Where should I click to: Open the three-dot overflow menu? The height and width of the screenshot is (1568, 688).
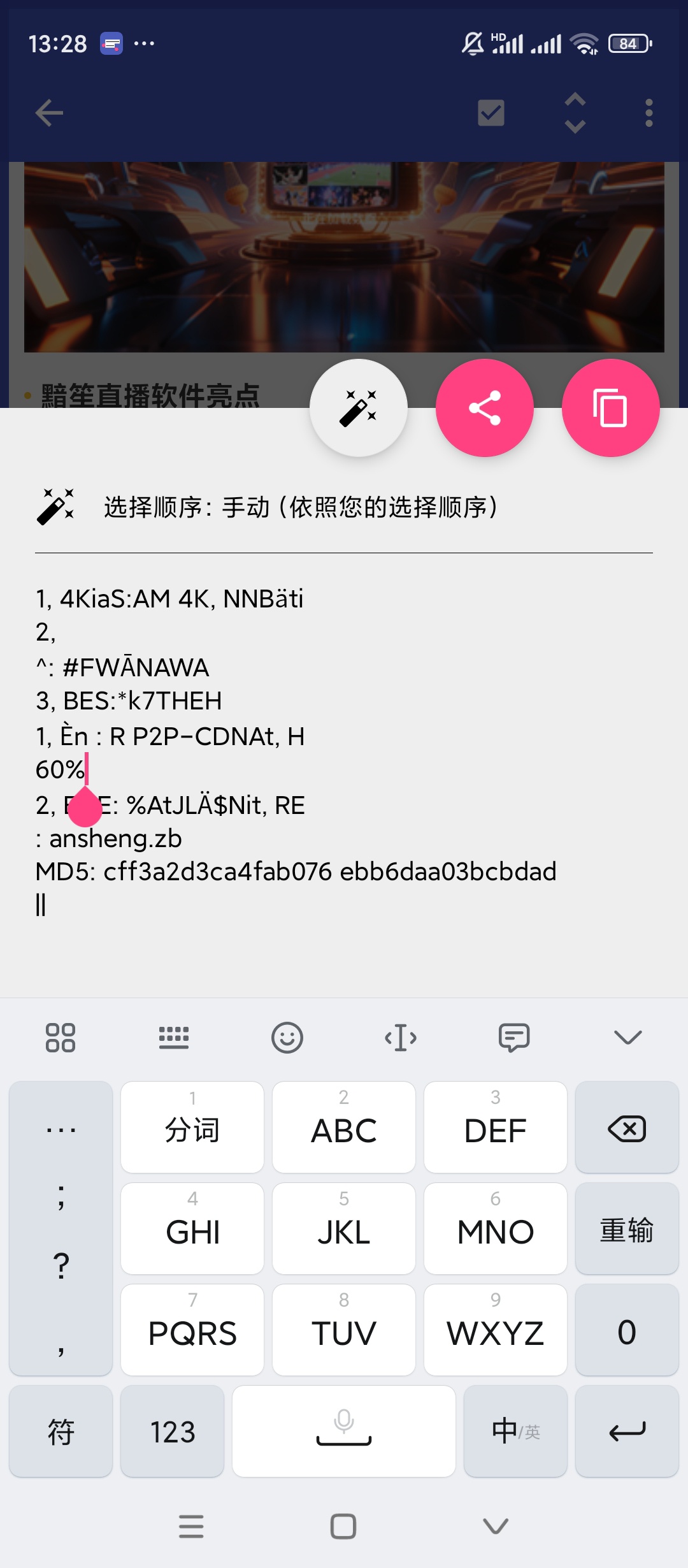click(649, 113)
